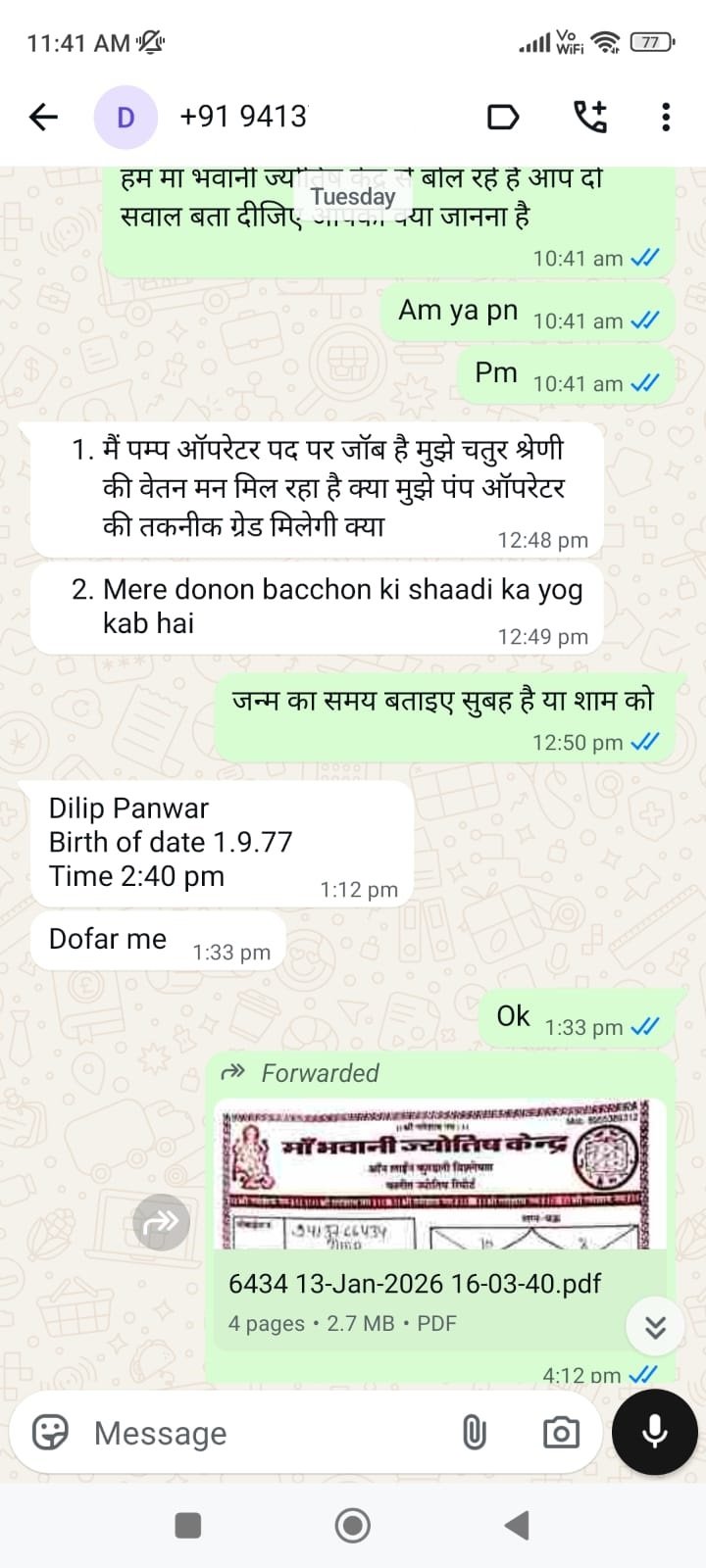
Task: Attach a file with the paperclip
Action: click(474, 1433)
